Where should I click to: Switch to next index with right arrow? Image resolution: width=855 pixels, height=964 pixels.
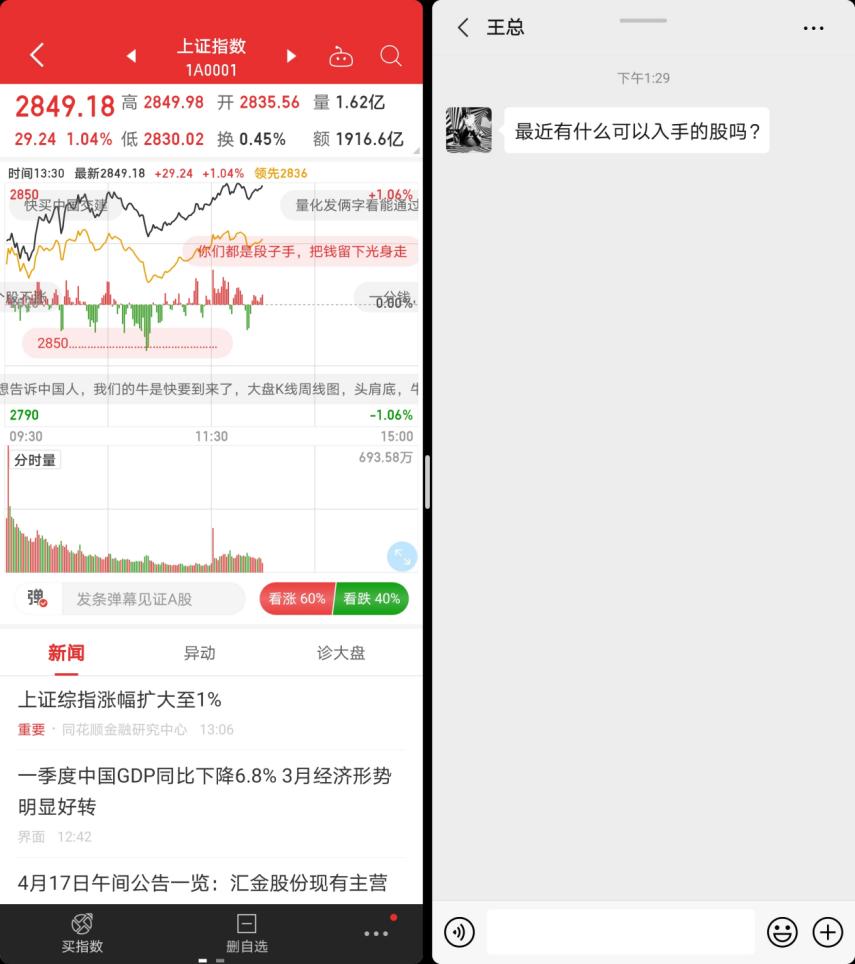pos(291,56)
